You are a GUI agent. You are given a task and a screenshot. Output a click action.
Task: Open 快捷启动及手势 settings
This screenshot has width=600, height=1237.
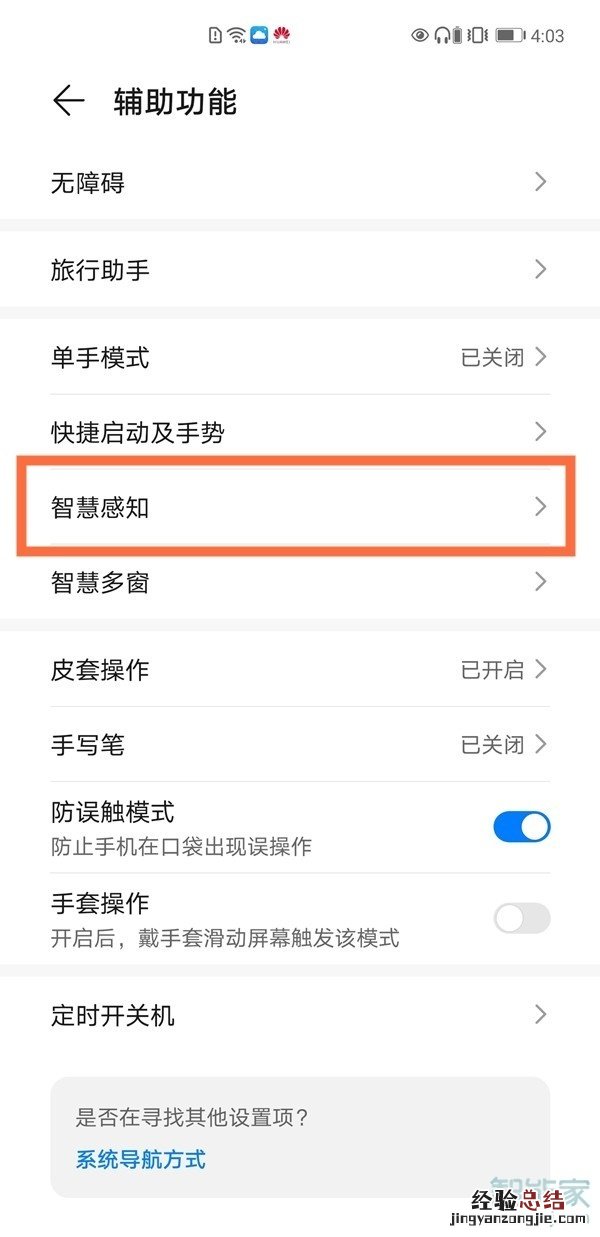pos(300,433)
